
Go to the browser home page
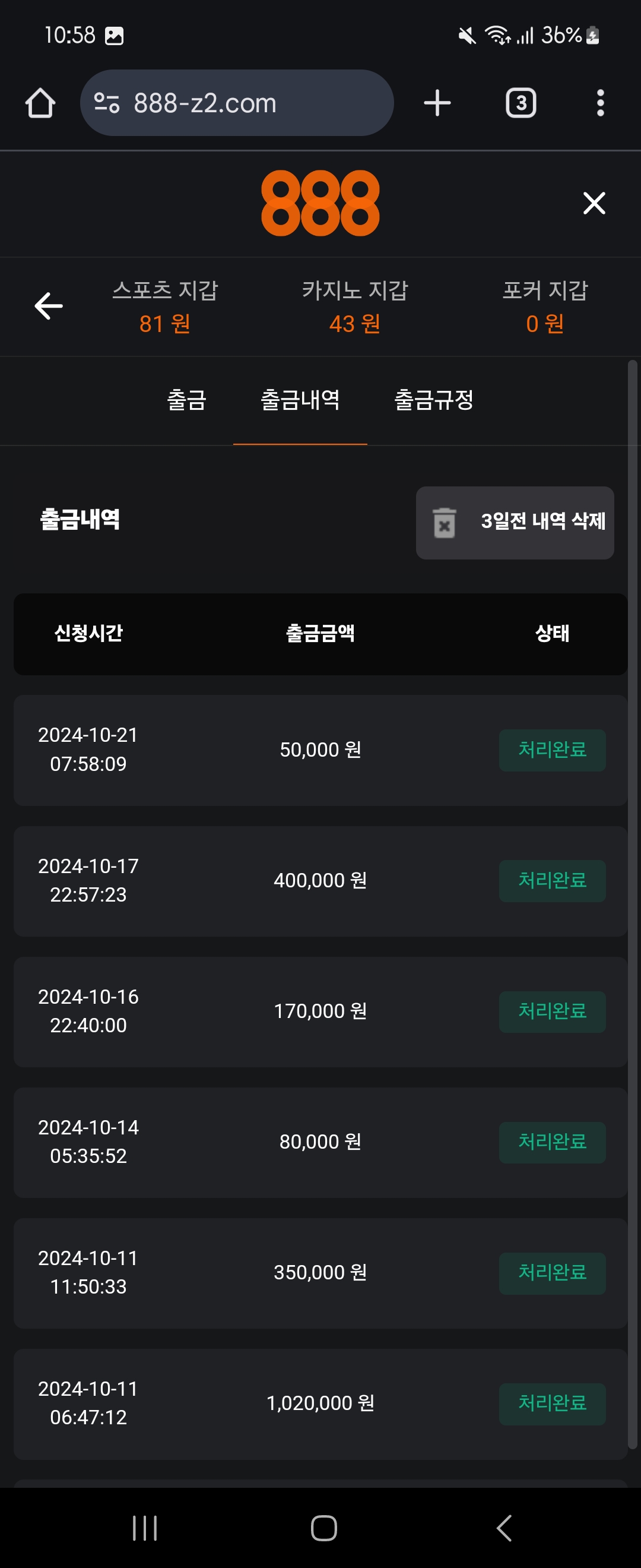[x=40, y=103]
